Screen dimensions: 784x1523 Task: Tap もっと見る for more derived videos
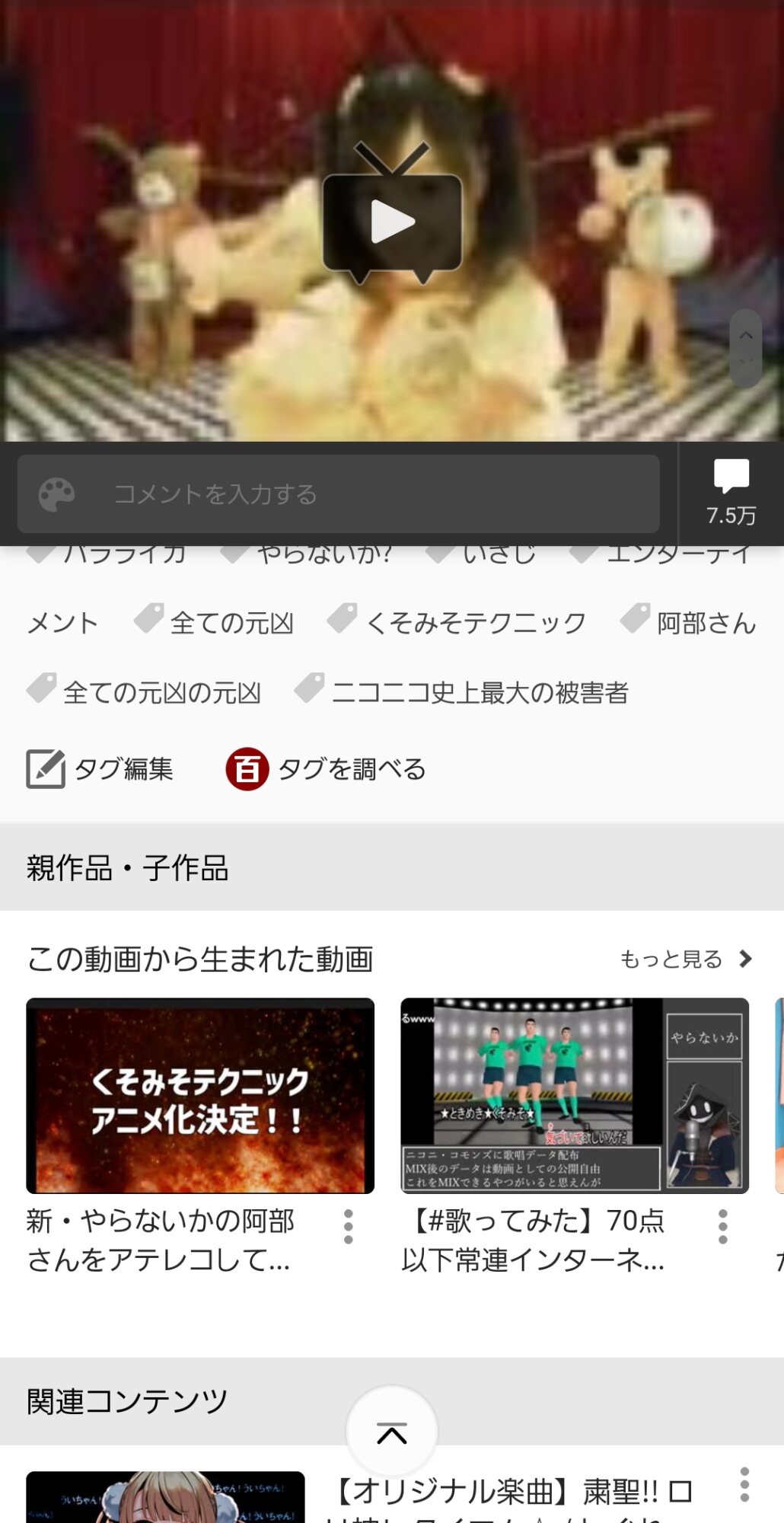(x=685, y=959)
